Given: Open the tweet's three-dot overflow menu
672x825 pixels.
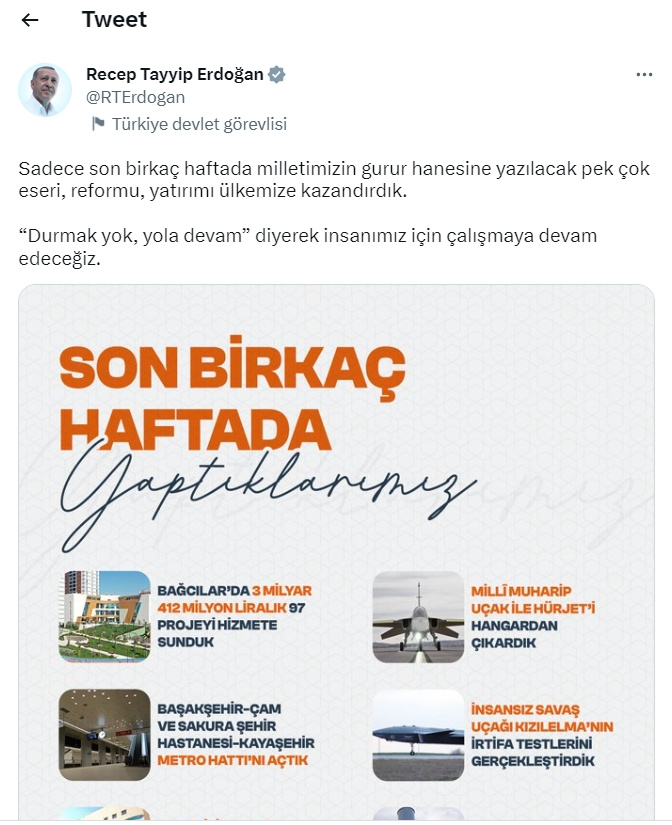Looking at the screenshot, I should coord(644,75).
